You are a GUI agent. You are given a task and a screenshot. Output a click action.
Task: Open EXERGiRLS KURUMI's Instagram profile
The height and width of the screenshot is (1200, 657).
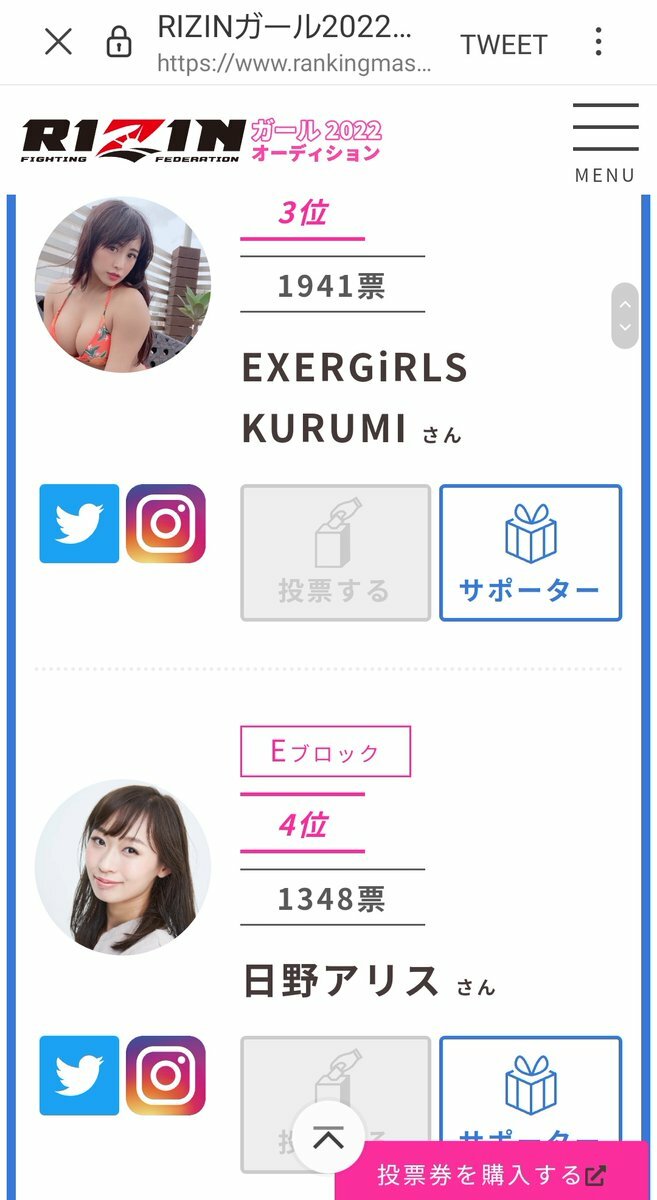[x=166, y=523]
